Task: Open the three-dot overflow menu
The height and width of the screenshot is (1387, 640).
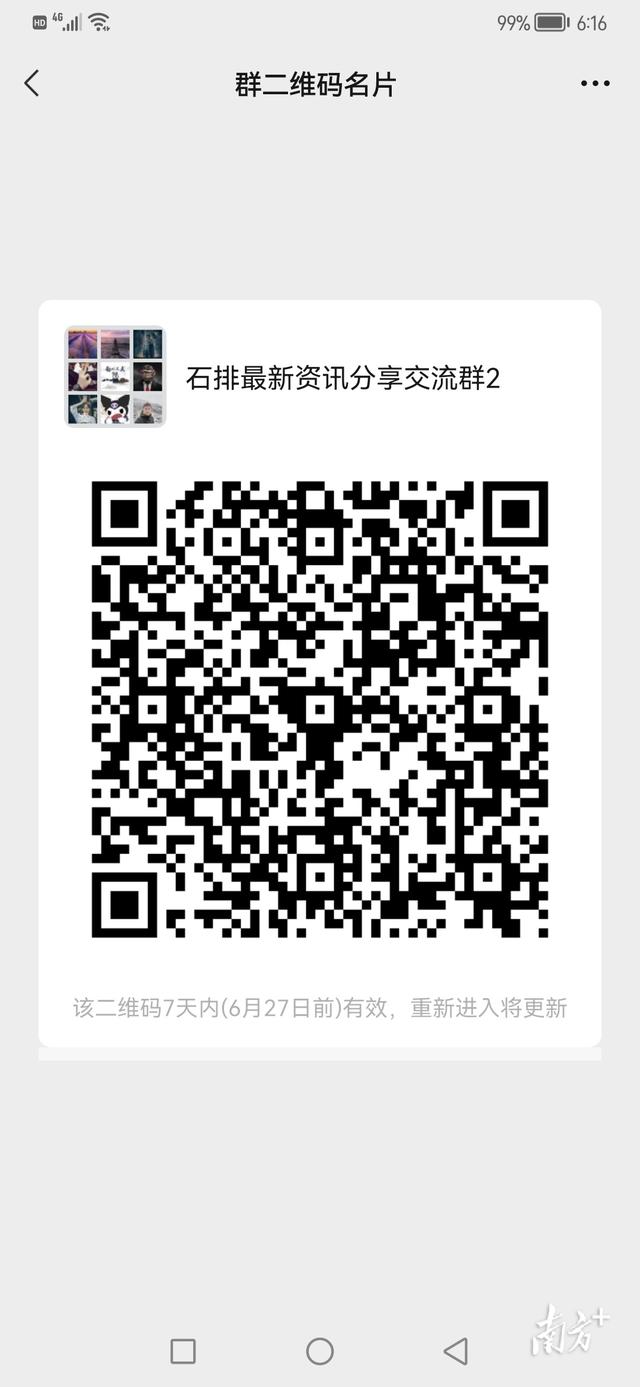Action: coord(595,84)
